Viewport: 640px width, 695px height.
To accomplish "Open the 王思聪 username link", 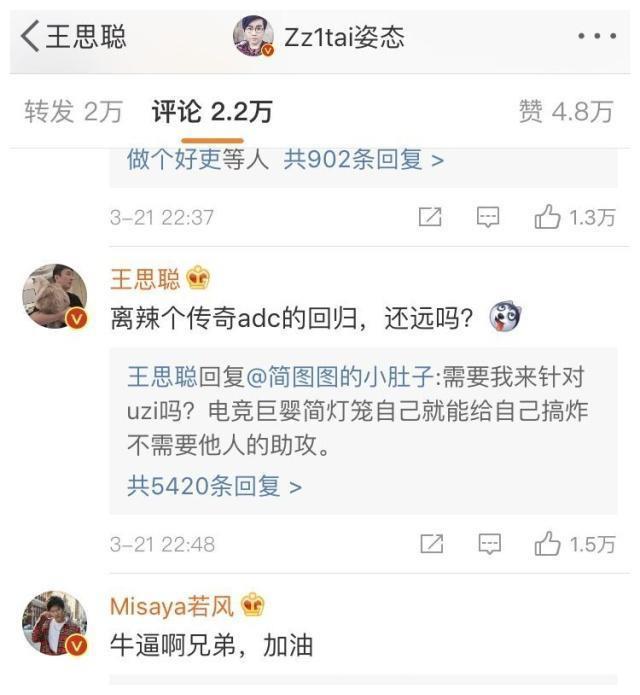I will [x=146, y=280].
